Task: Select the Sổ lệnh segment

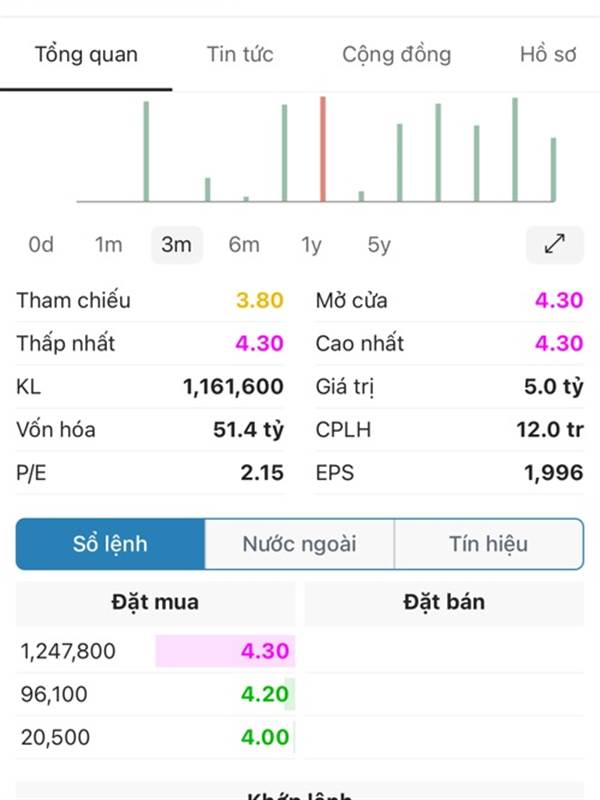Action: [x=110, y=544]
